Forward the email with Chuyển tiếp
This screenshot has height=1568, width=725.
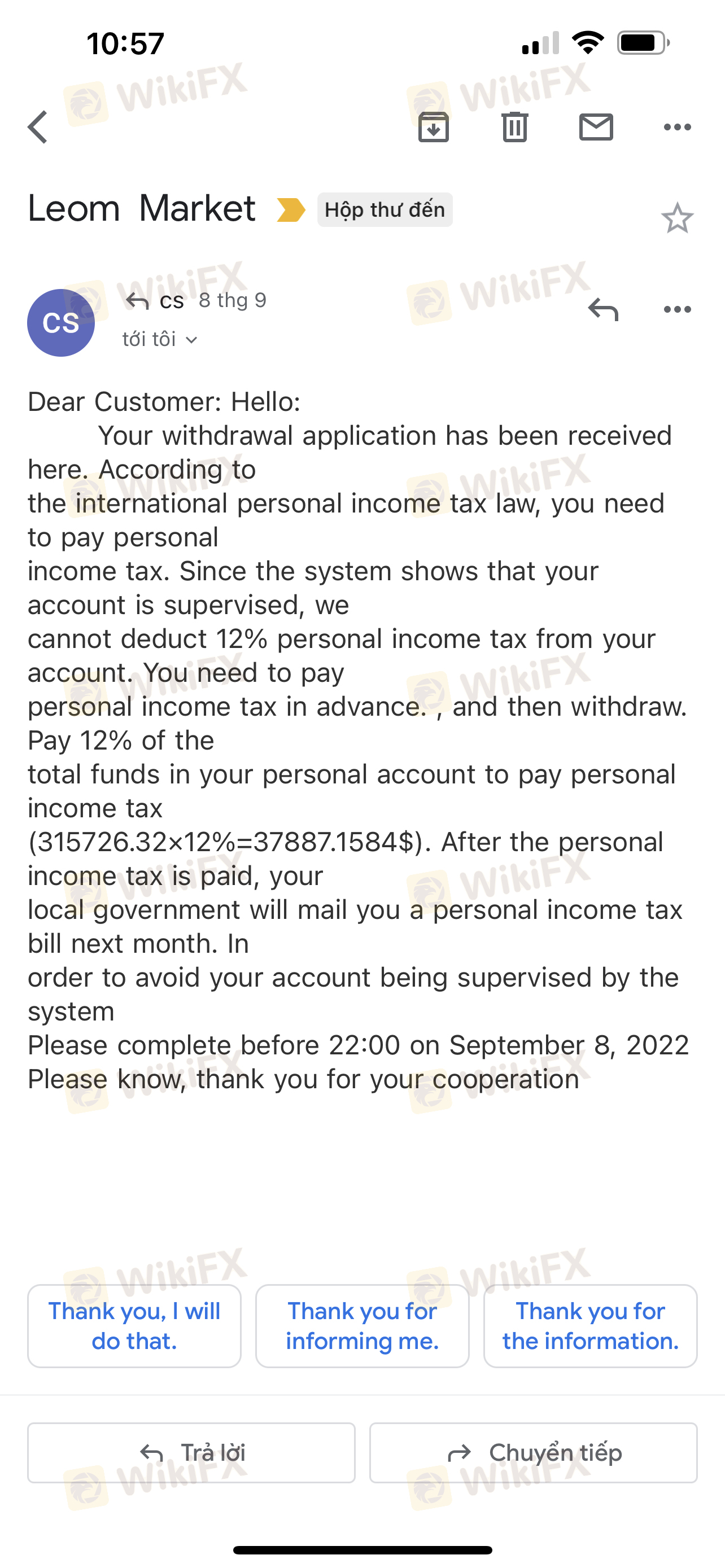coord(533,1452)
